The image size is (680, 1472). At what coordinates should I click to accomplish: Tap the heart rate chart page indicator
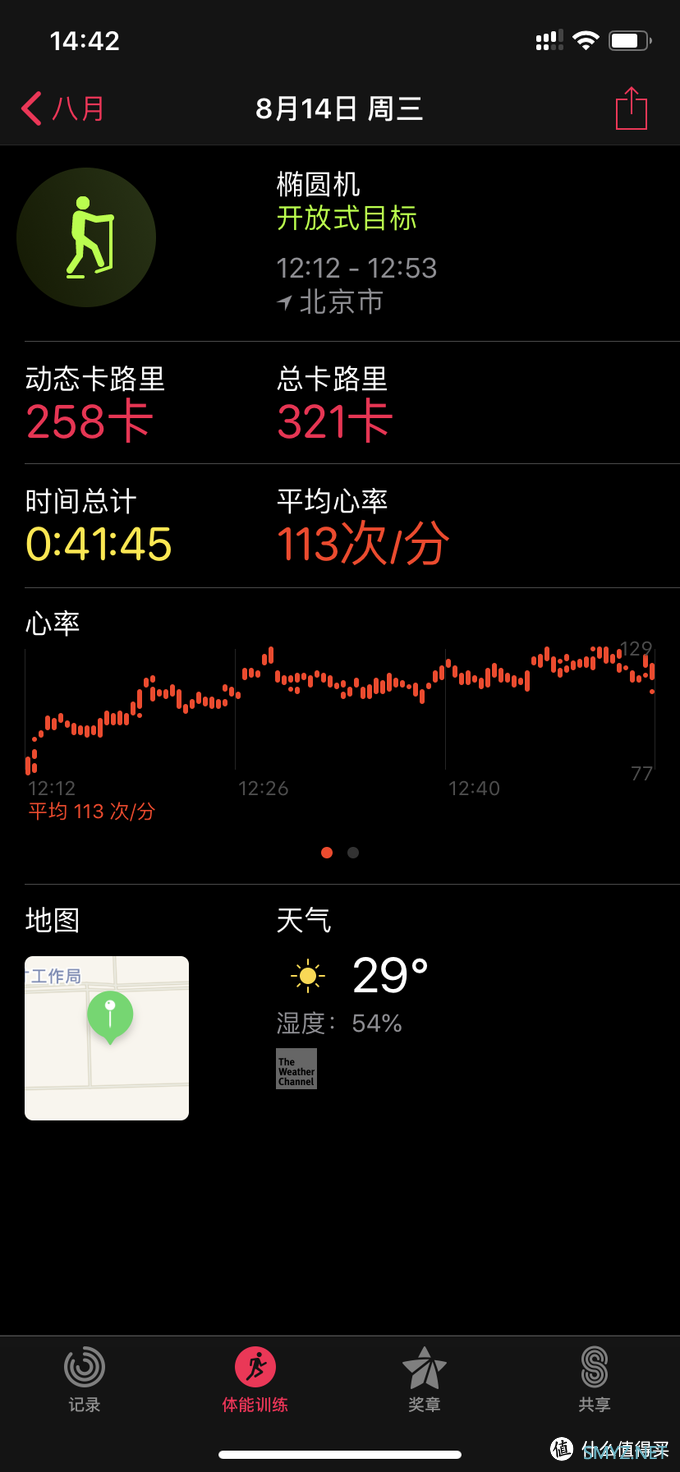(340, 853)
